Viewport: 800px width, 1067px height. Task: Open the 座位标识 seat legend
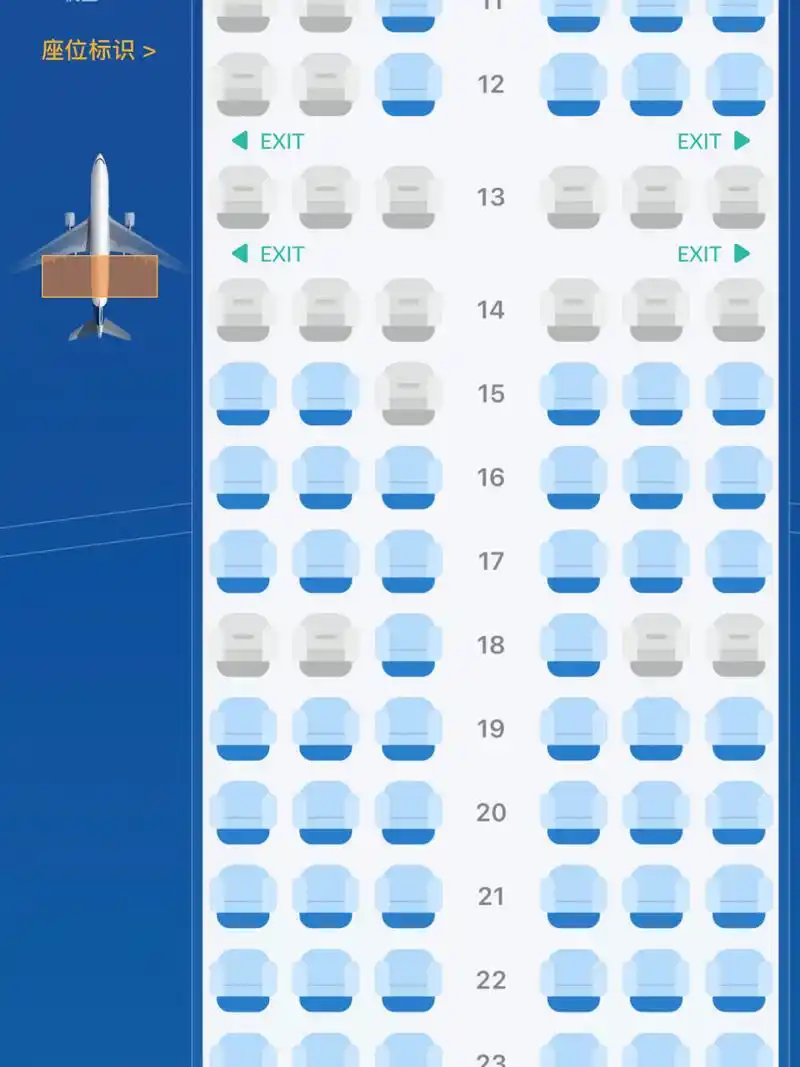(98, 50)
